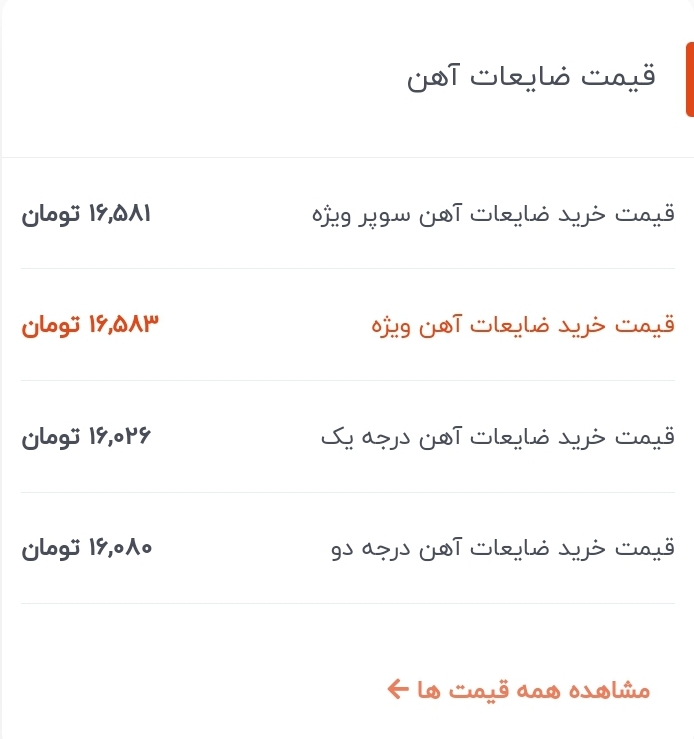Viewport: 694px width, 739px height.
Task: Open قیمت خرید ضایعات آهن درجه یک
Action: pyautogui.click(x=497, y=437)
